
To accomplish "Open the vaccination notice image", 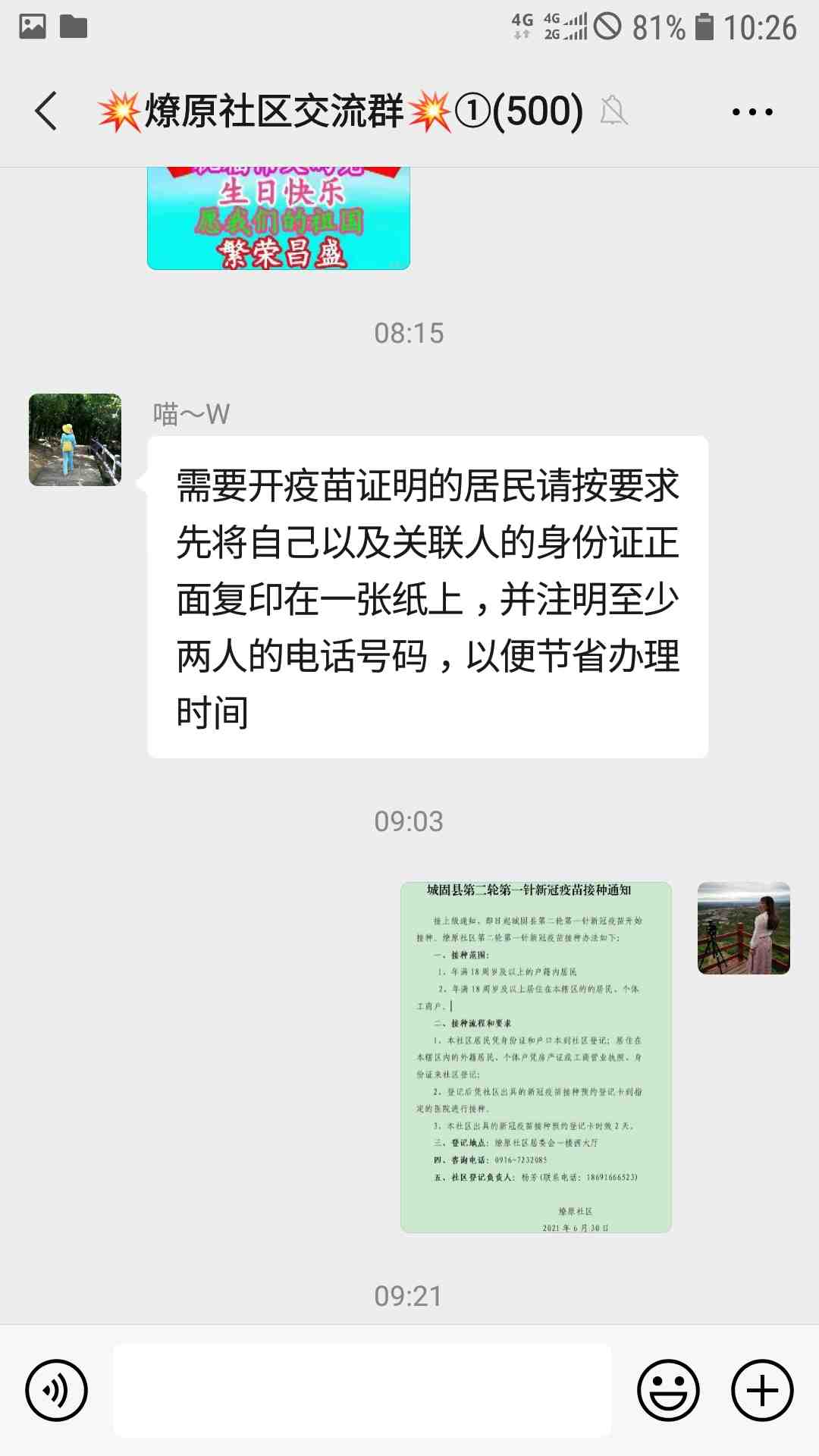I will [x=535, y=1056].
